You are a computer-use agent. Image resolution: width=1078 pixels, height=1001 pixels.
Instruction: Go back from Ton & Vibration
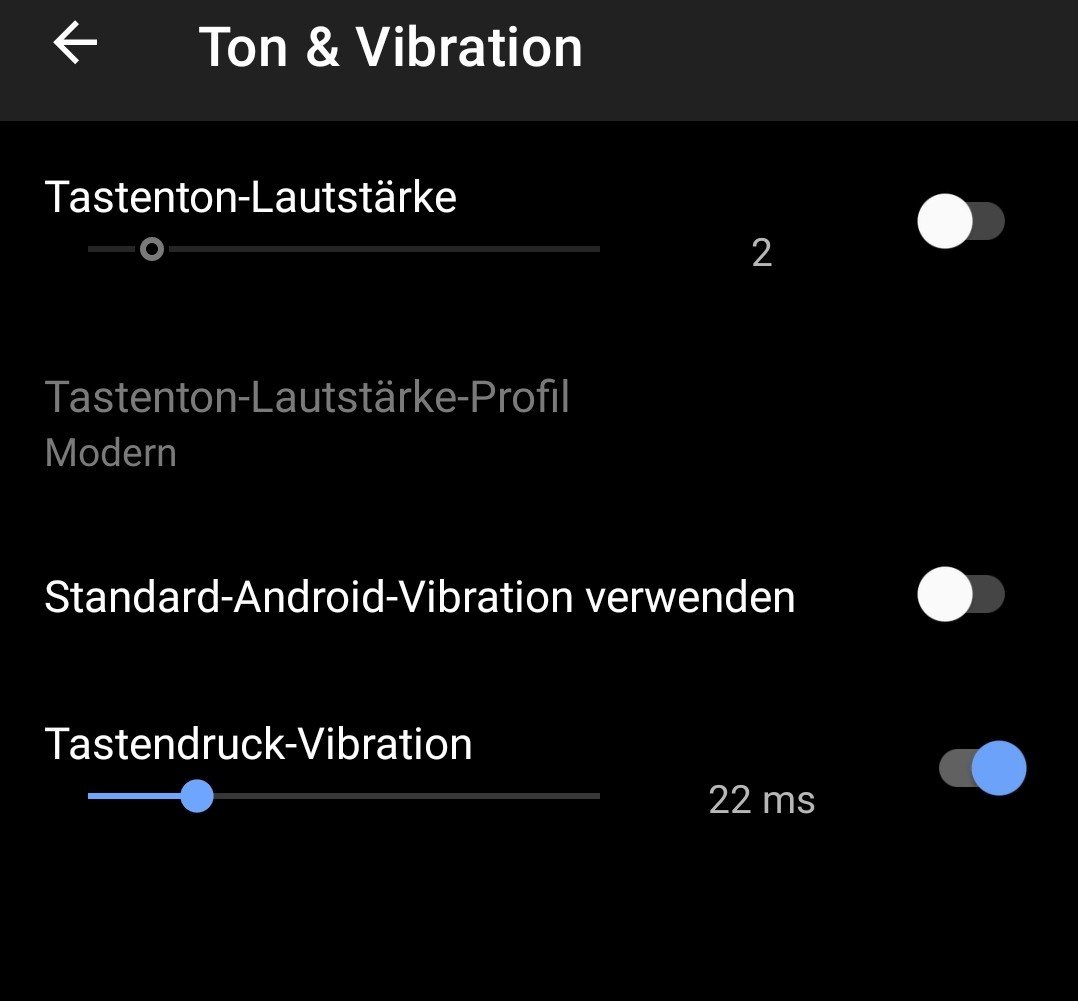click(x=76, y=45)
